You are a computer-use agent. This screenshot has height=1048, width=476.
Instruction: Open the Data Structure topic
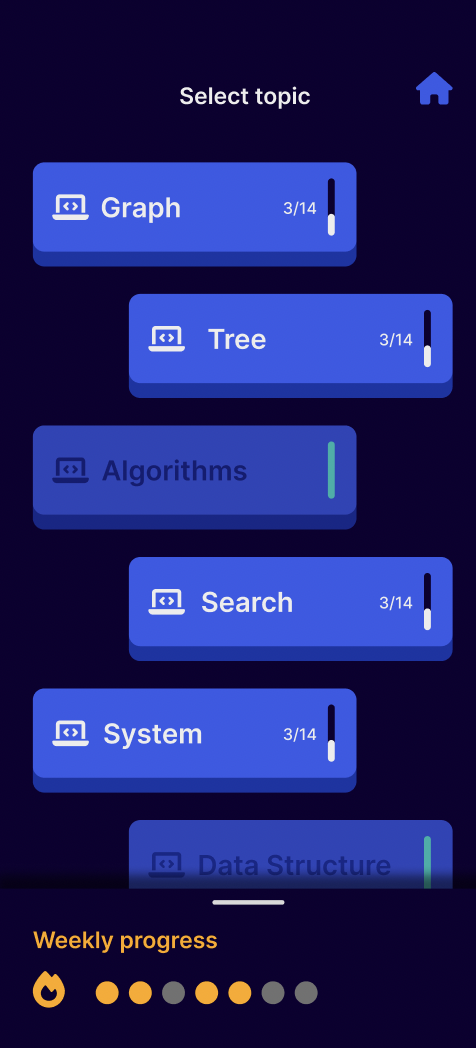pos(291,855)
